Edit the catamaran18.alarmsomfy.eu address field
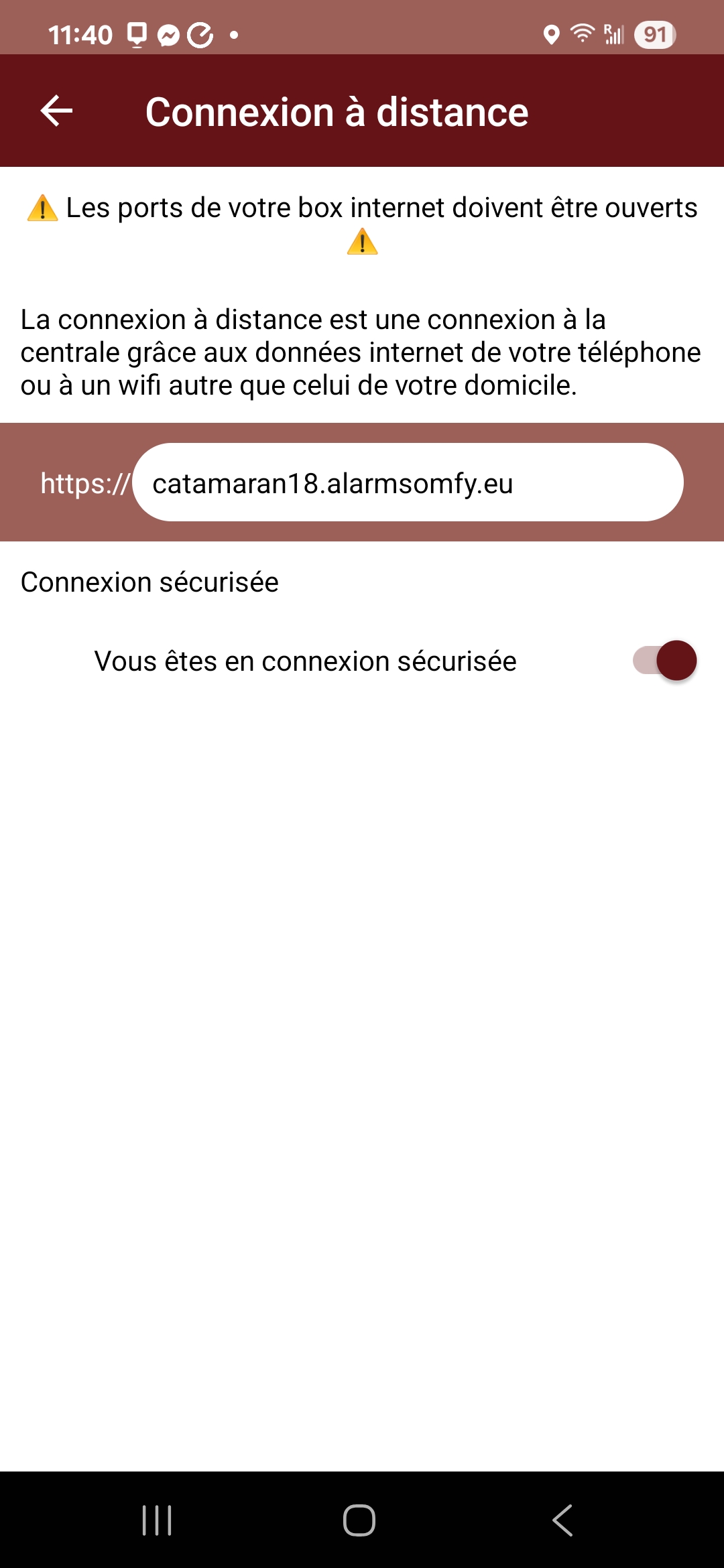The image size is (724, 1568). [x=408, y=482]
